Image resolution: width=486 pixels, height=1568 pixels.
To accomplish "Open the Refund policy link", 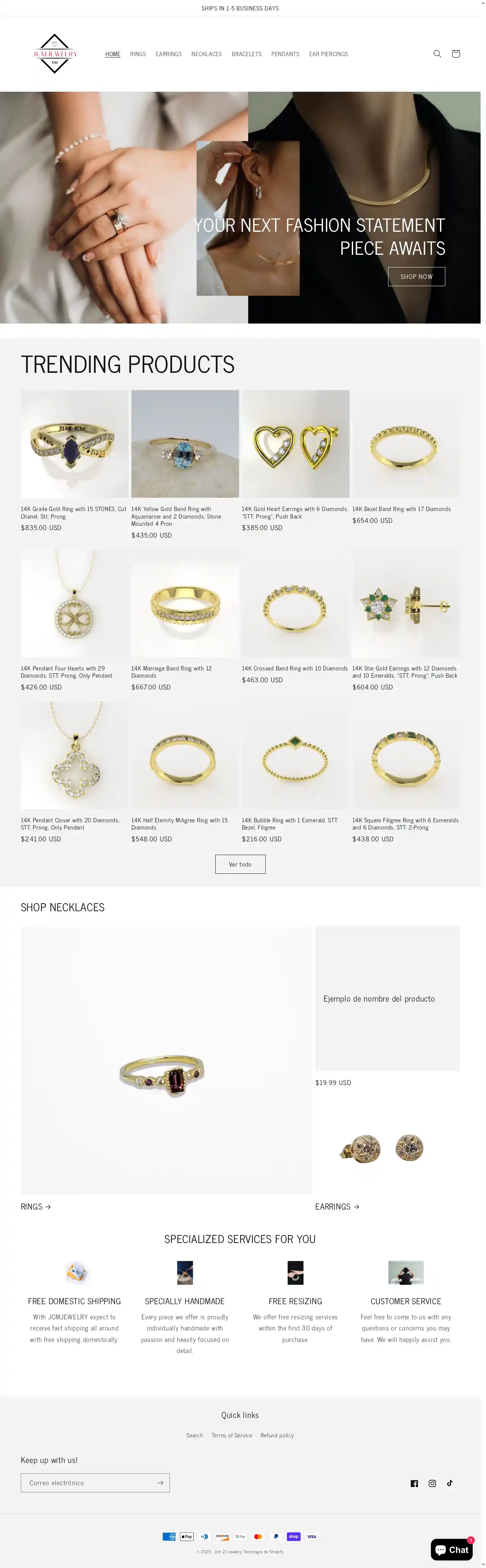I will pos(277,1435).
